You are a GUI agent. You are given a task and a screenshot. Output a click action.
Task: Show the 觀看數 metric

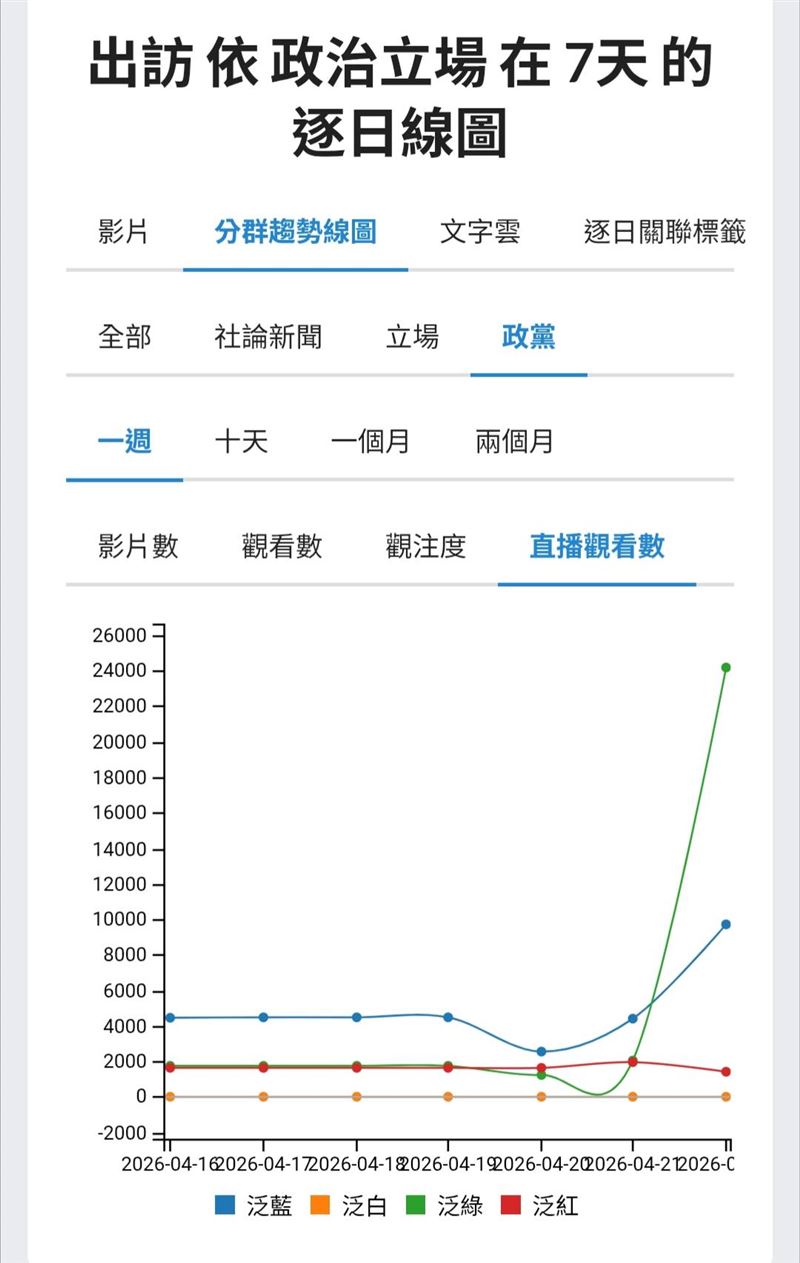coord(282,546)
